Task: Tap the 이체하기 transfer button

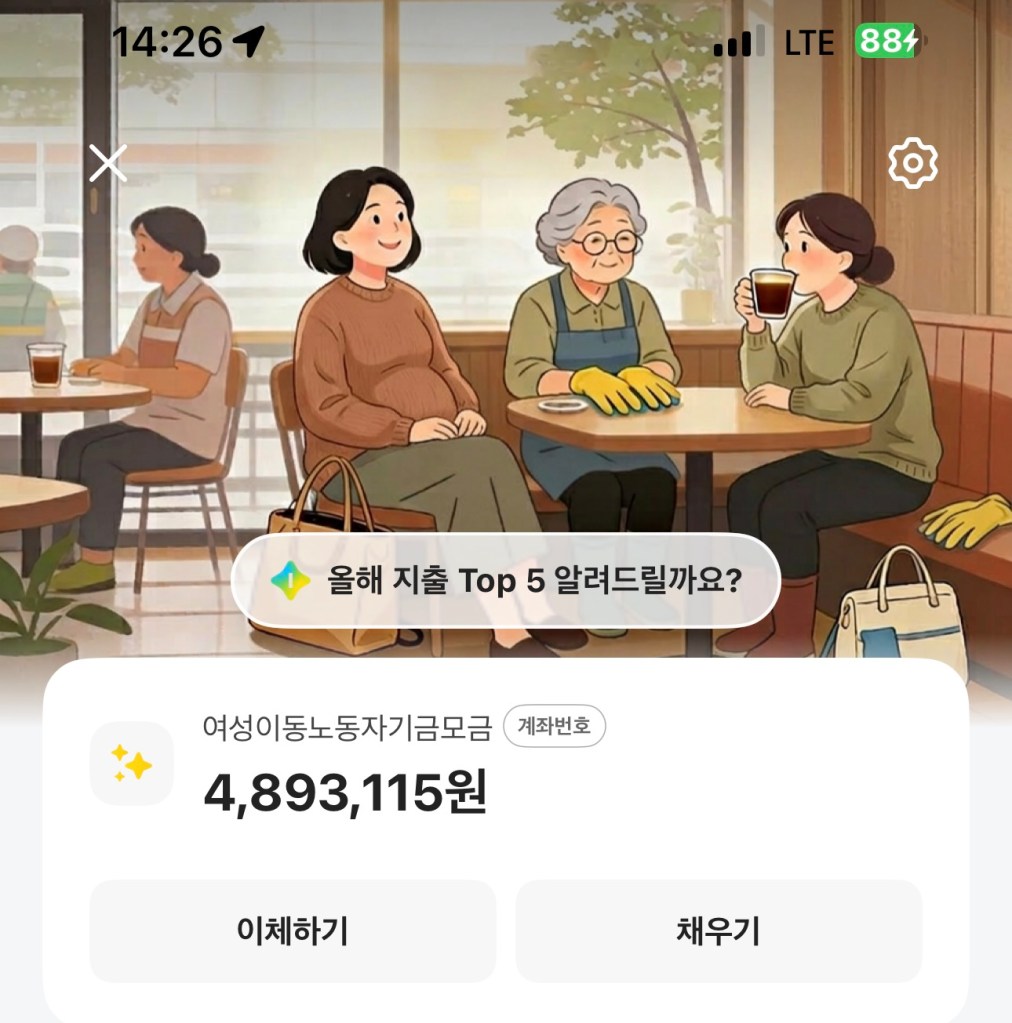Action: click(292, 931)
